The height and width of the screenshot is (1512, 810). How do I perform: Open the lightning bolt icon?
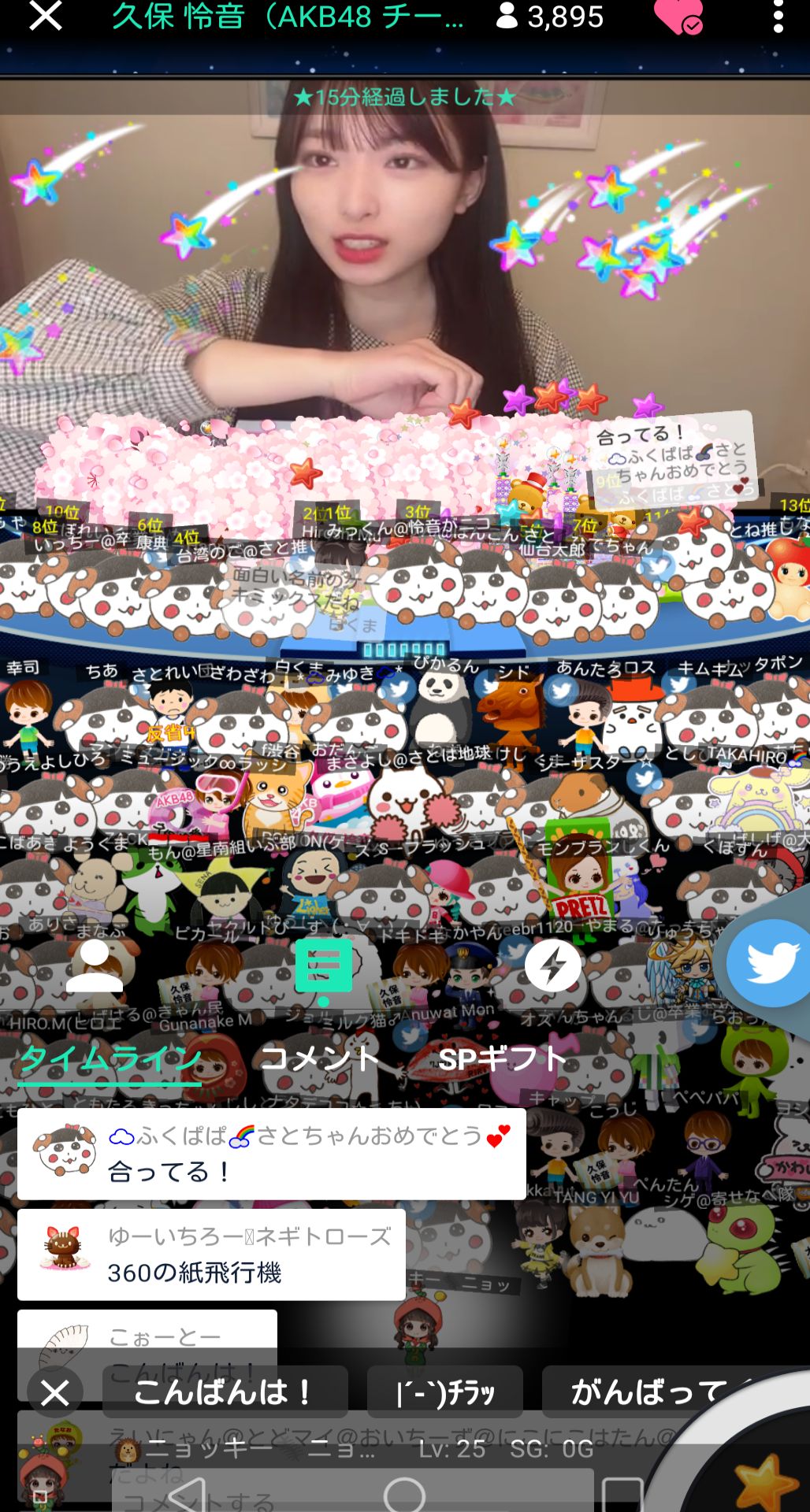coord(552,965)
